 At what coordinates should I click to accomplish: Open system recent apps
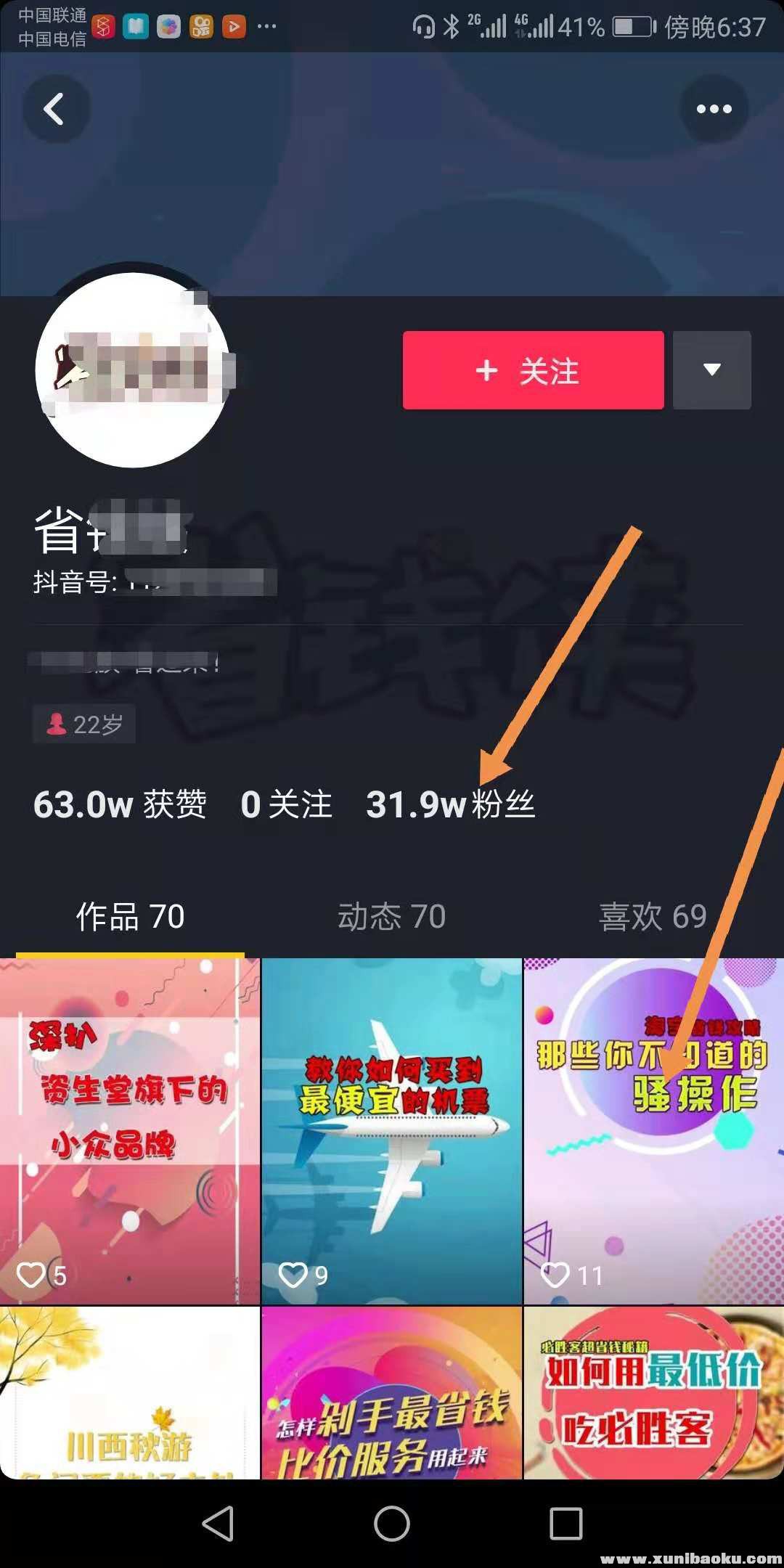pos(566,1523)
